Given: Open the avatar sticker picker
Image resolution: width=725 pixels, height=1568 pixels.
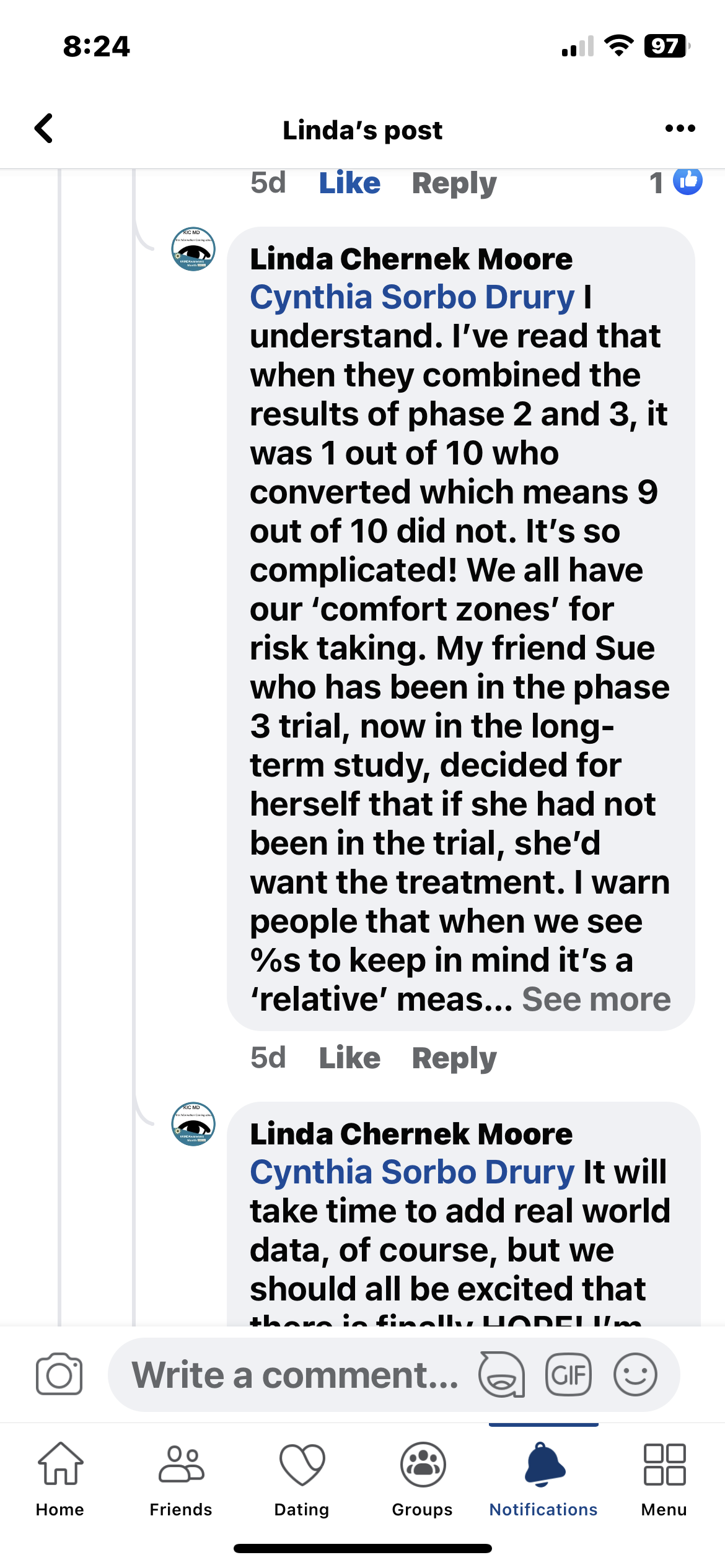Looking at the screenshot, I should click(501, 1374).
